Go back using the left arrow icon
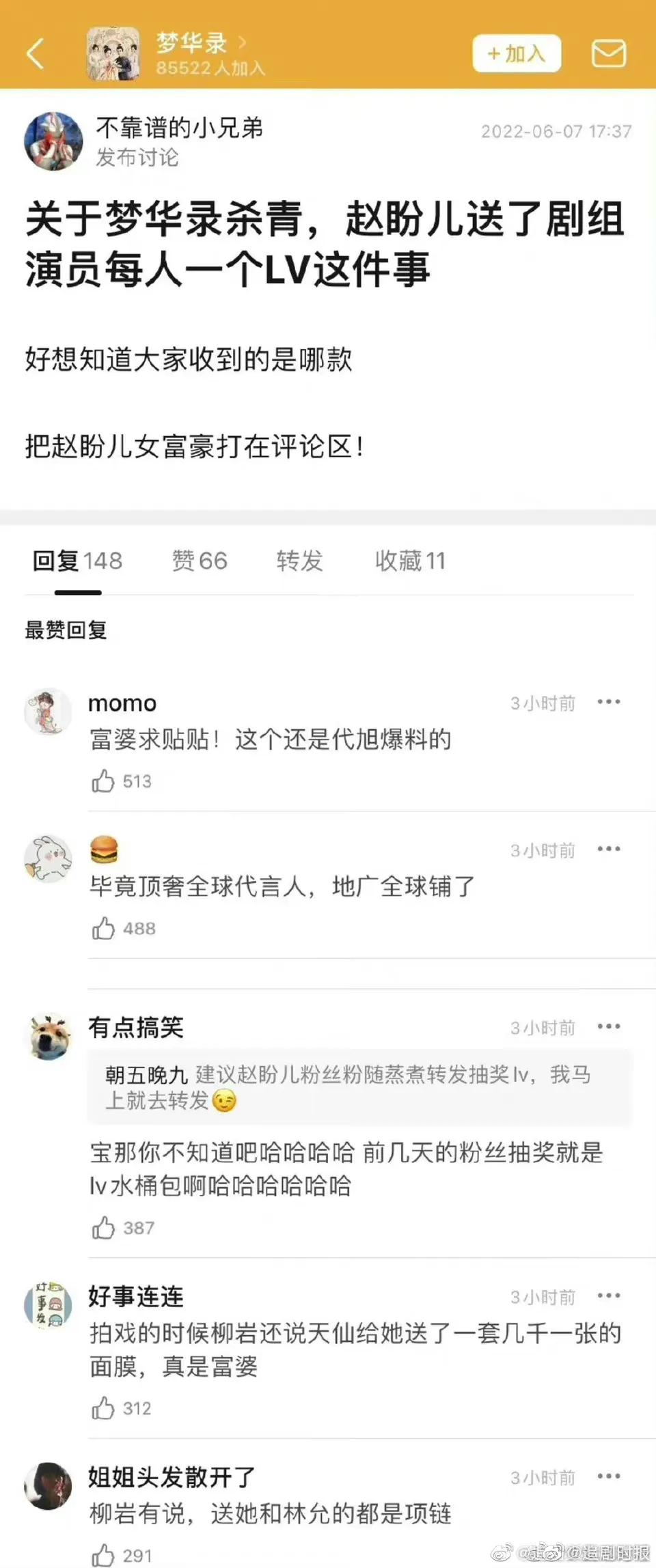This screenshot has height=1568, width=656. [x=36, y=53]
